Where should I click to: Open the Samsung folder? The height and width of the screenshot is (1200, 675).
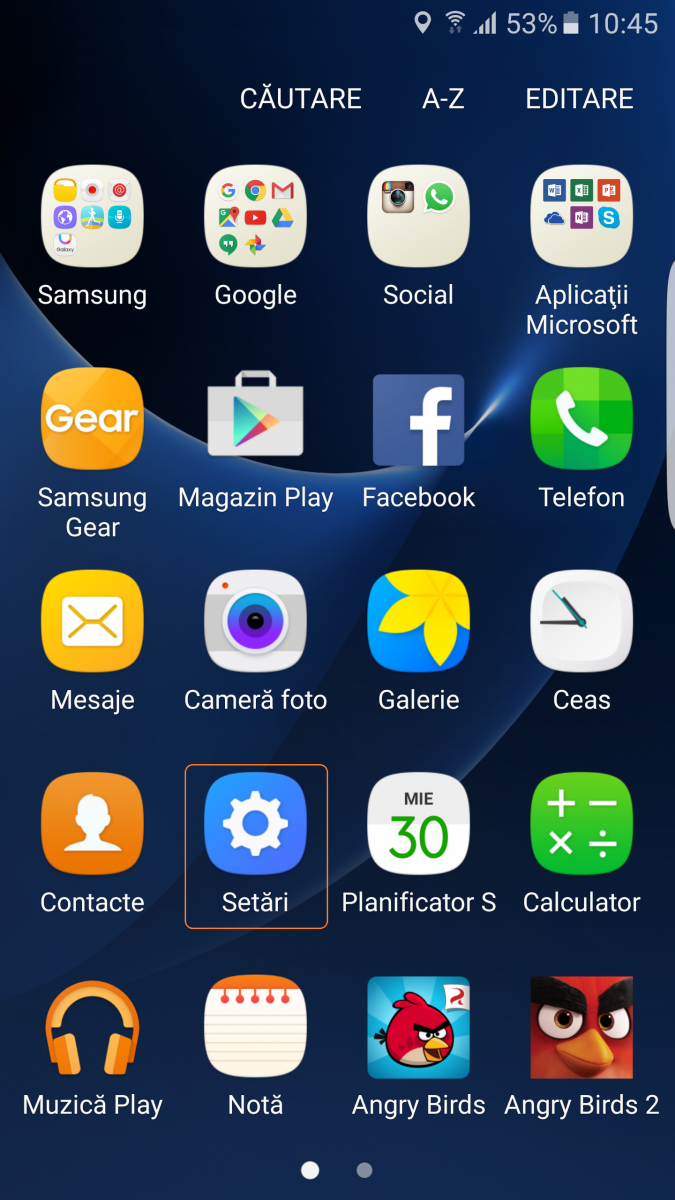click(x=92, y=217)
